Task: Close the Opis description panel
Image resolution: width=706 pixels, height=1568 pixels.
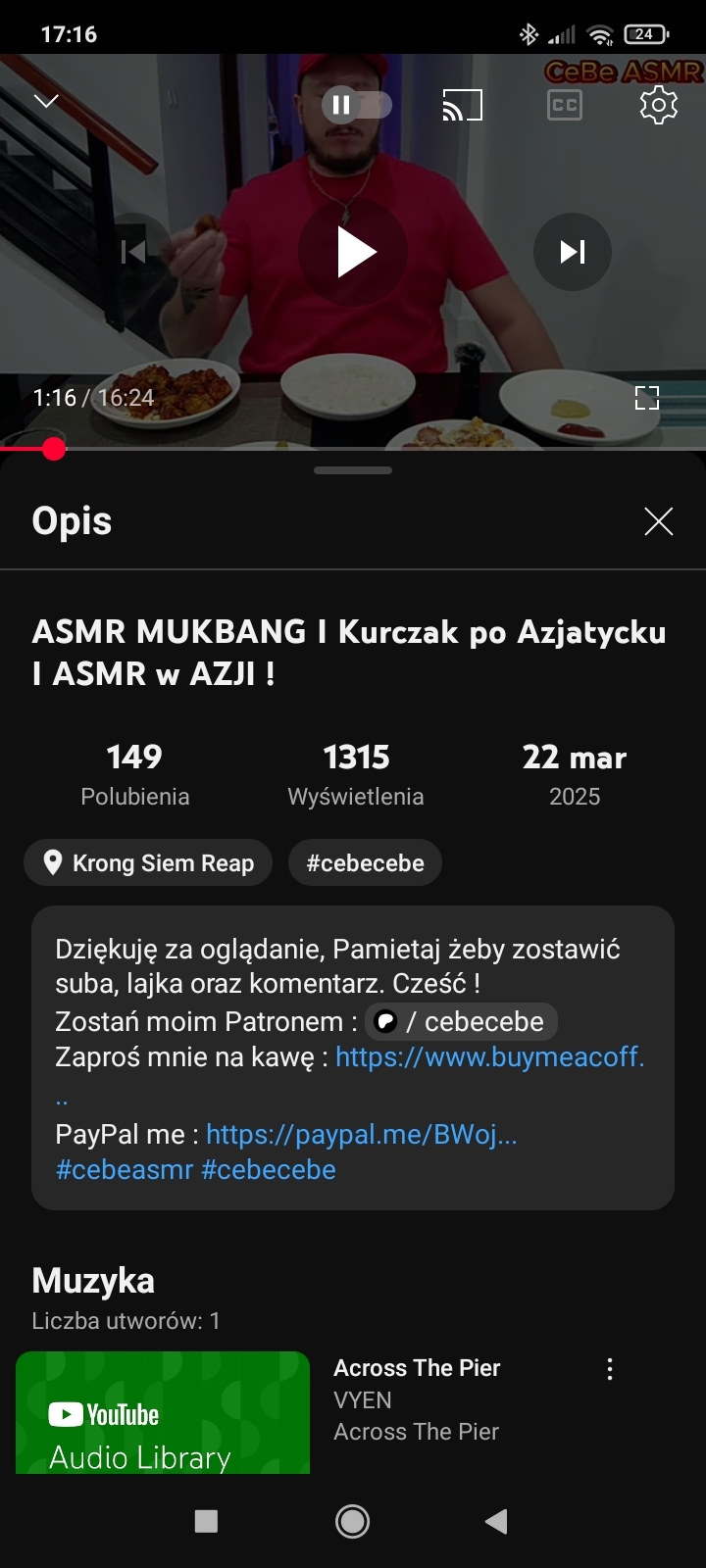Action: pos(658,521)
